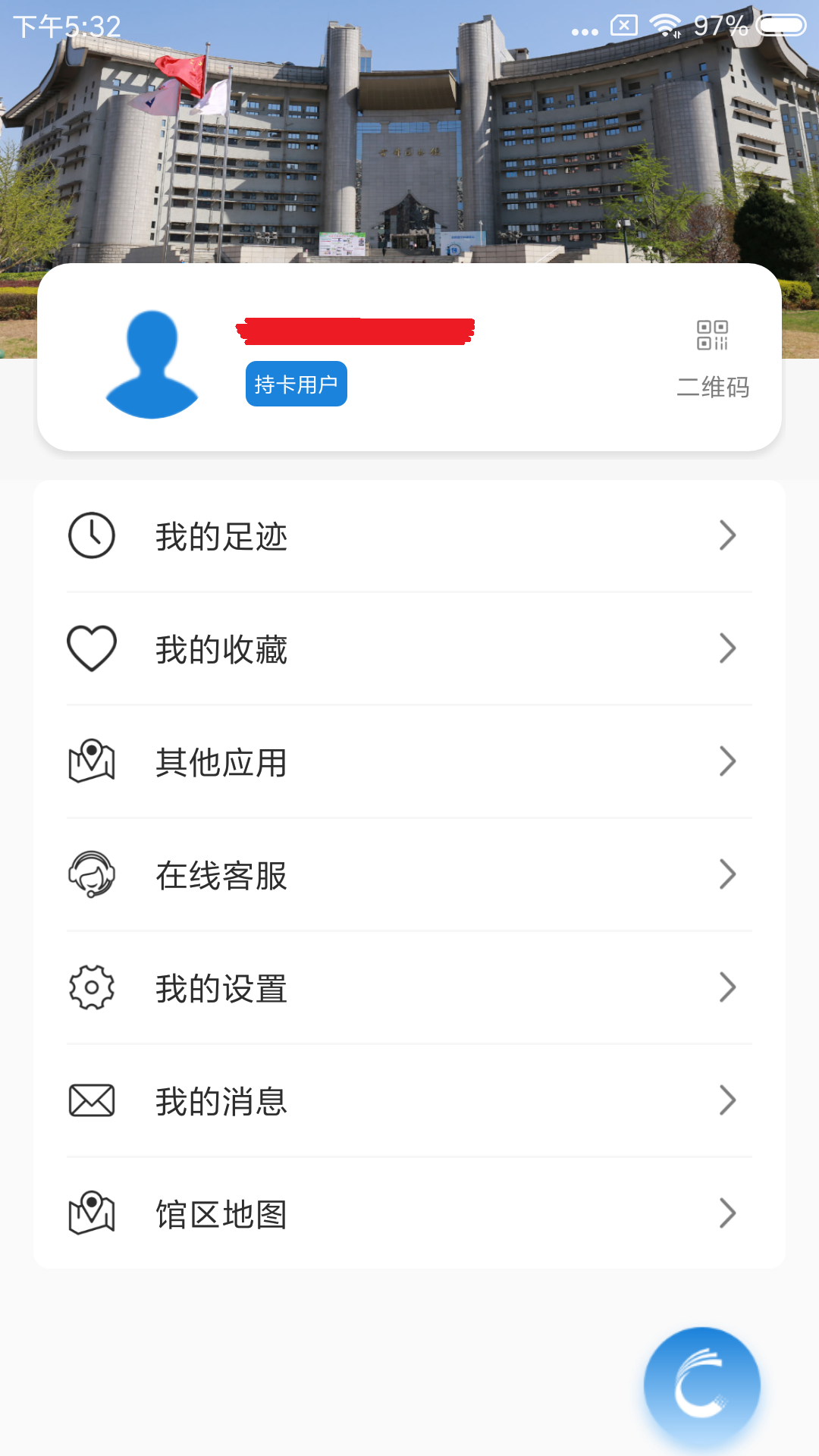The width and height of the screenshot is (819, 1456).
Task: Click the clock icon beside 我的足迹
Action: click(x=91, y=535)
